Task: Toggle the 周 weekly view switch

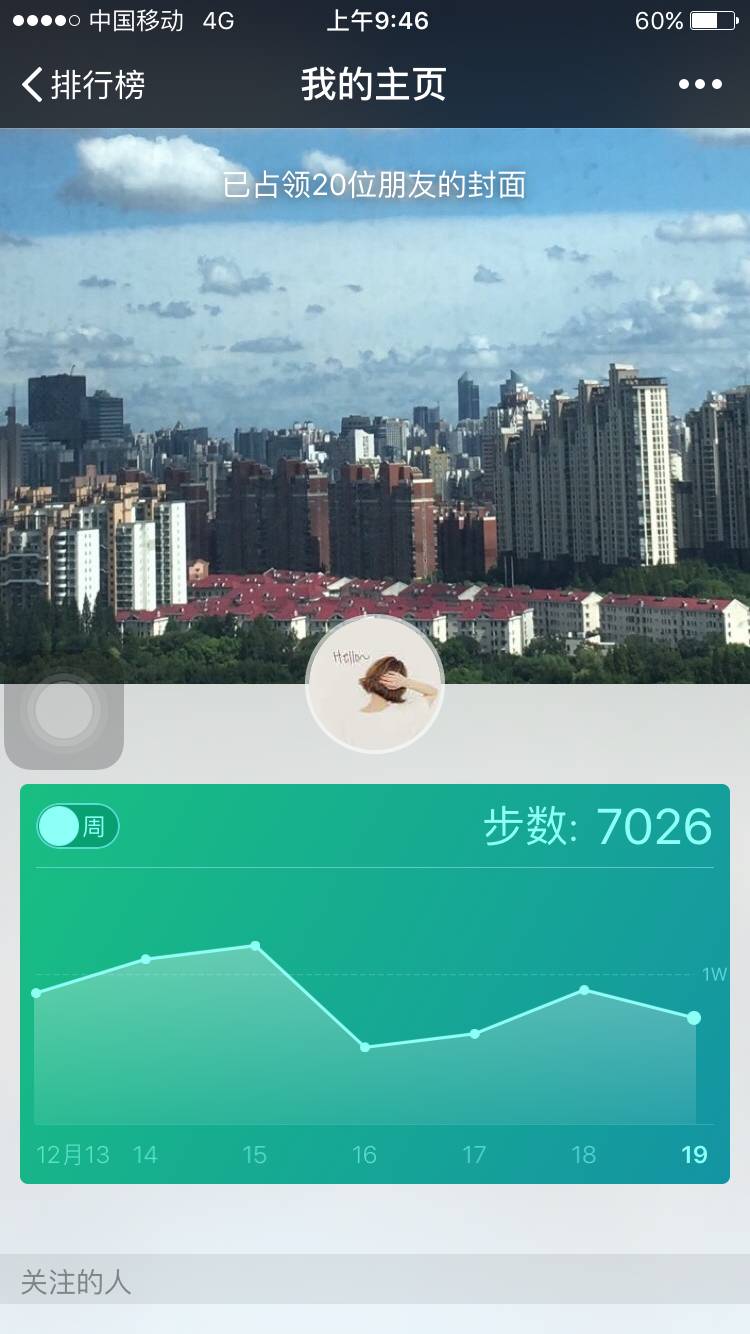Action: point(78,827)
